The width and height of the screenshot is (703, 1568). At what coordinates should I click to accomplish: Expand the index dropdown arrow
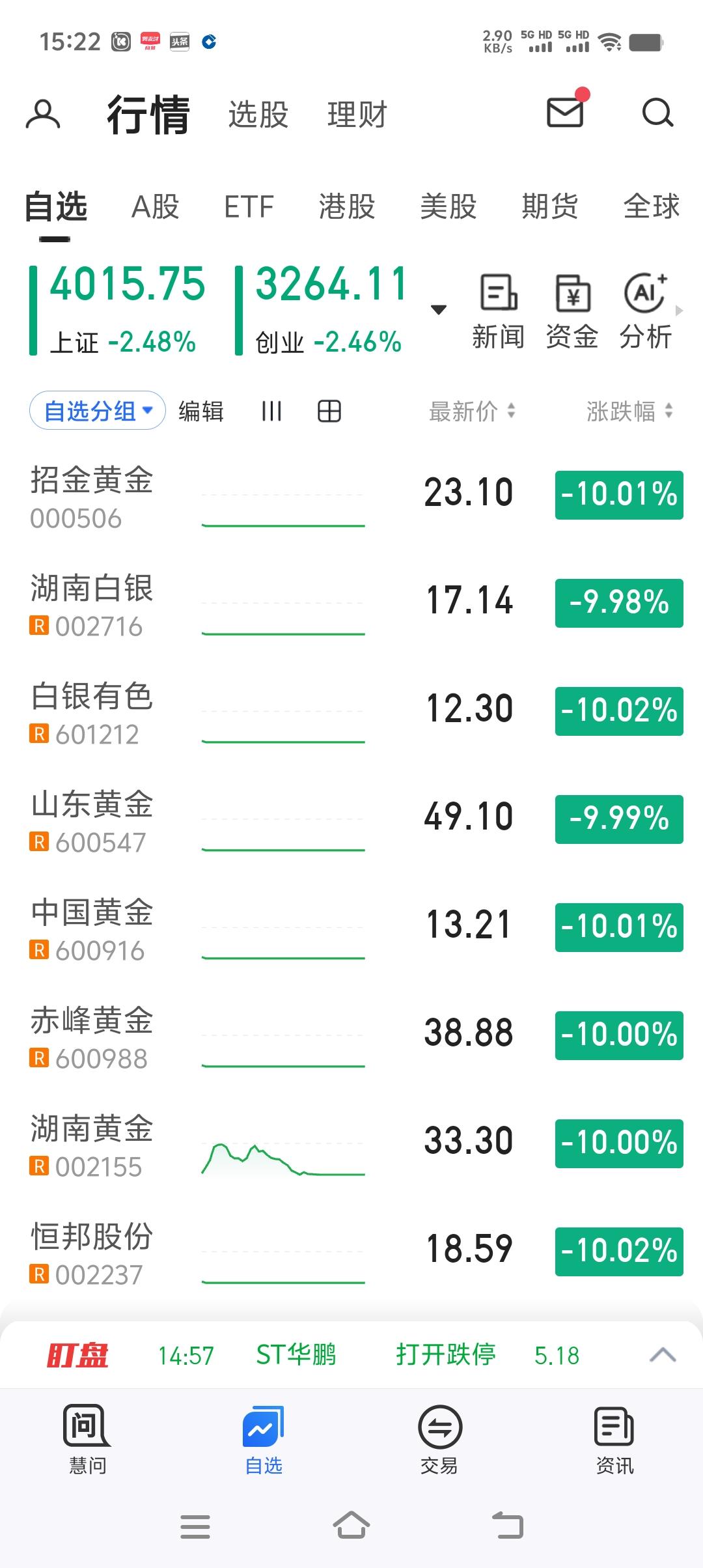[x=439, y=310]
